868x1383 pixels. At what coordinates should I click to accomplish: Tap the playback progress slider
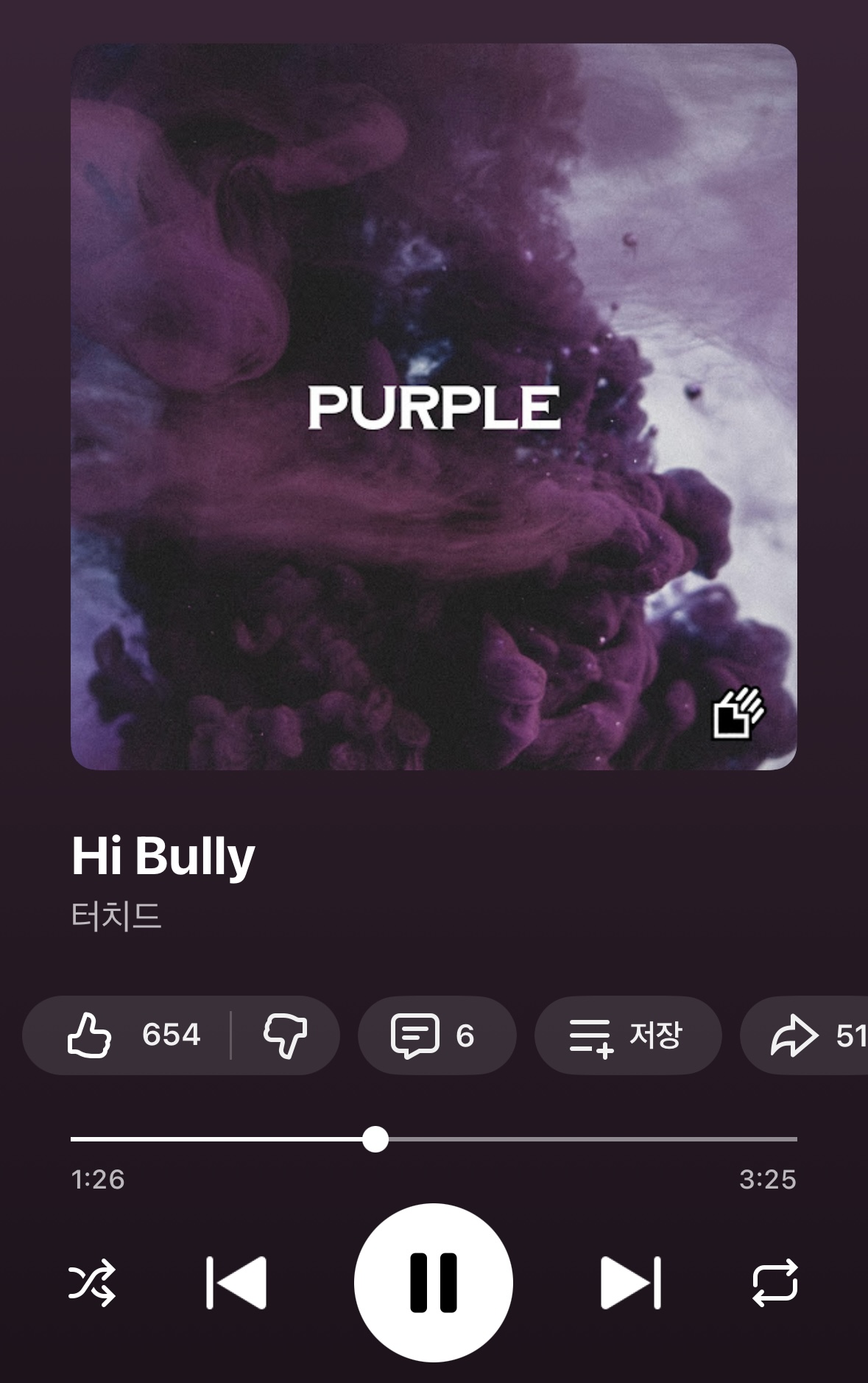click(x=434, y=1139)
